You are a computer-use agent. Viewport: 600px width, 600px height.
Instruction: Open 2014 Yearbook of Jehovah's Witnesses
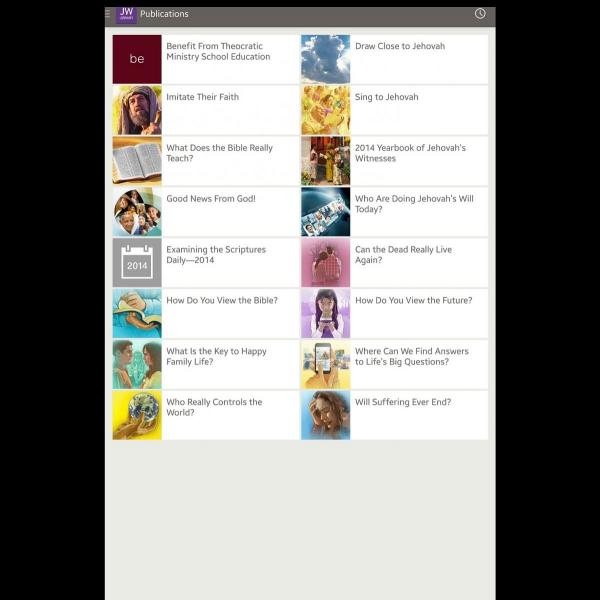pos(394,161)
